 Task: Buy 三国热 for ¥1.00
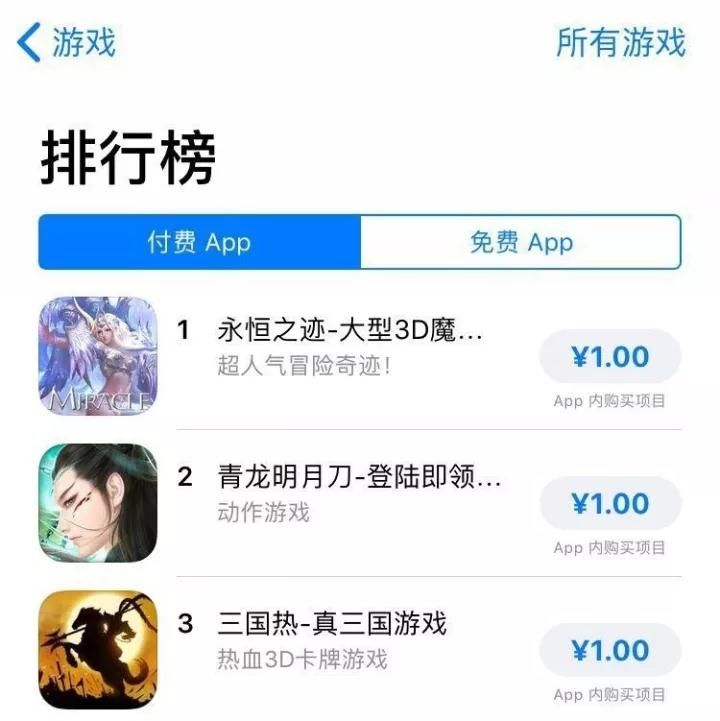point(610,651)
